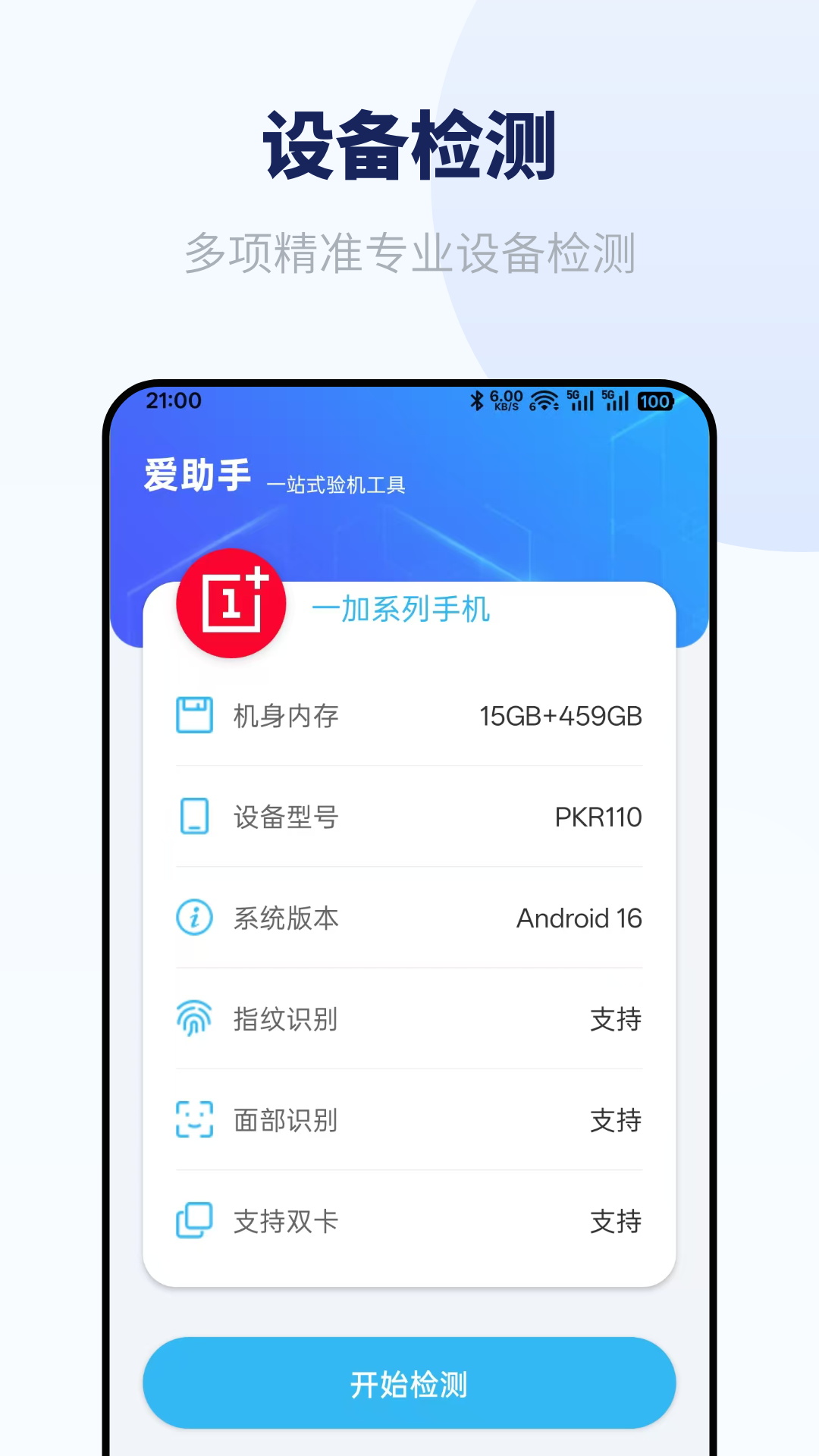Click the battery 100 indicator
The image size is (819, 1456).
(657, 402)
